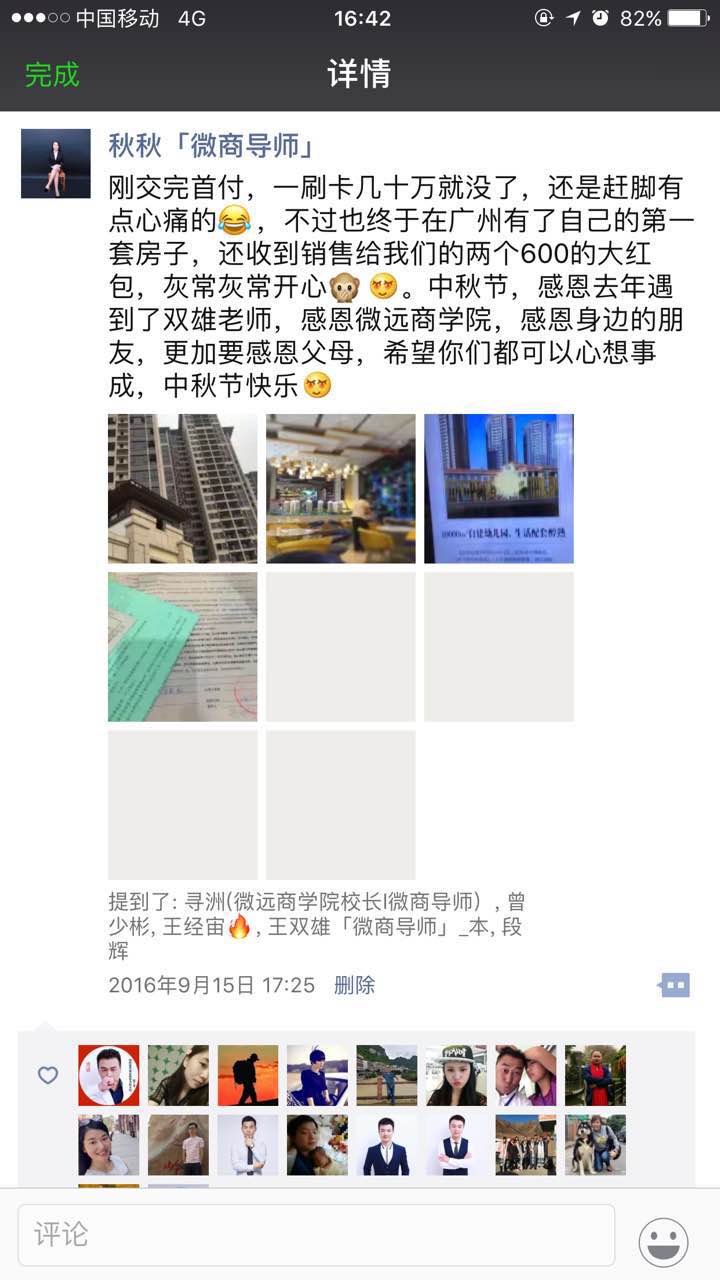This screenshot has height=1280, width=720.
Task: Tap the green 完成 button
Action: 55,75
